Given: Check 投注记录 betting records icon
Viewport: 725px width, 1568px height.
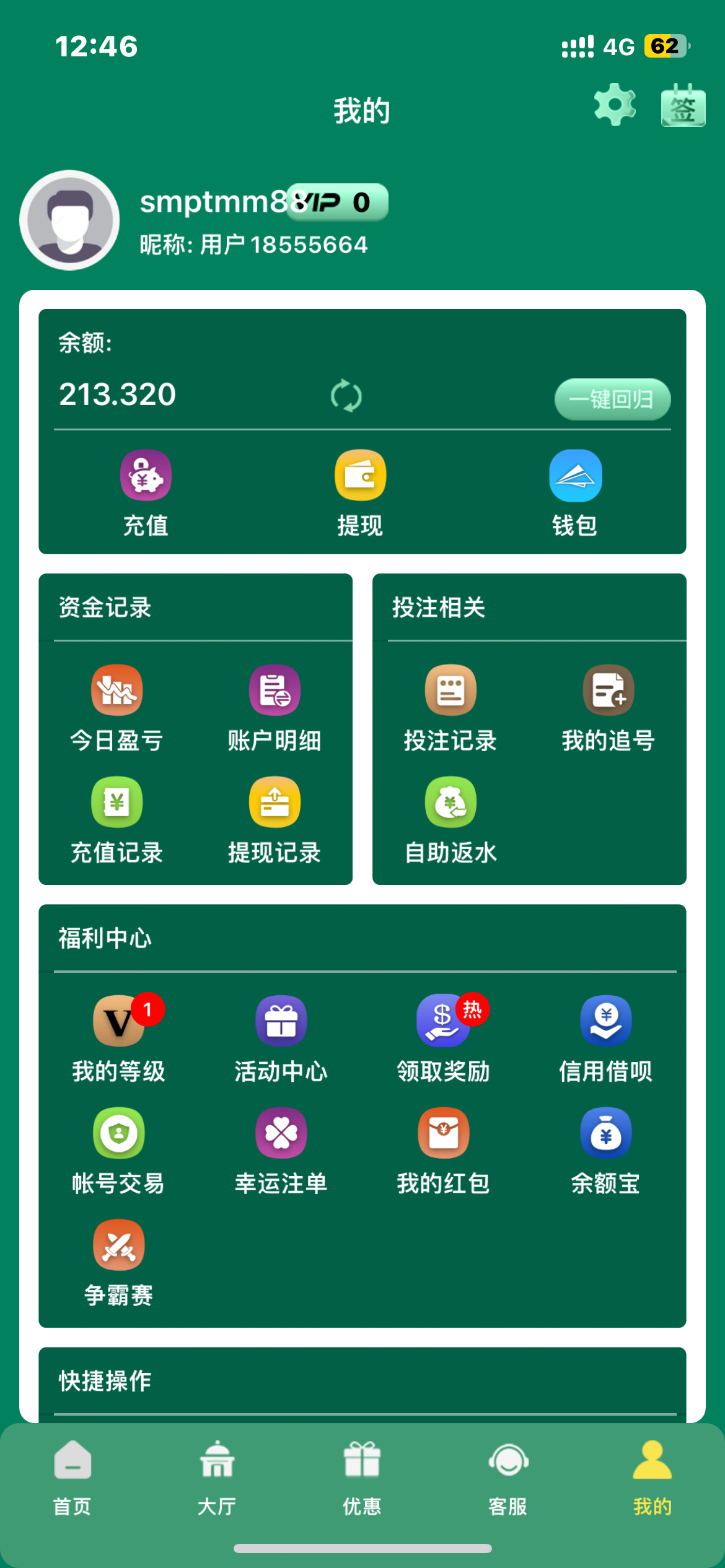Looking at the screenshot, I should [x=450, y=692].
